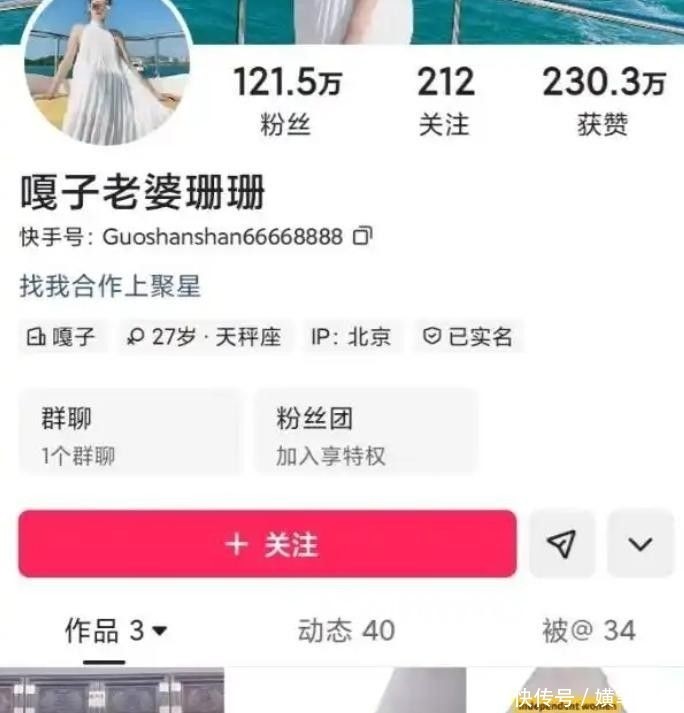
Task: Switch to the 被@ tab
Action: click(x=588, y=631)
